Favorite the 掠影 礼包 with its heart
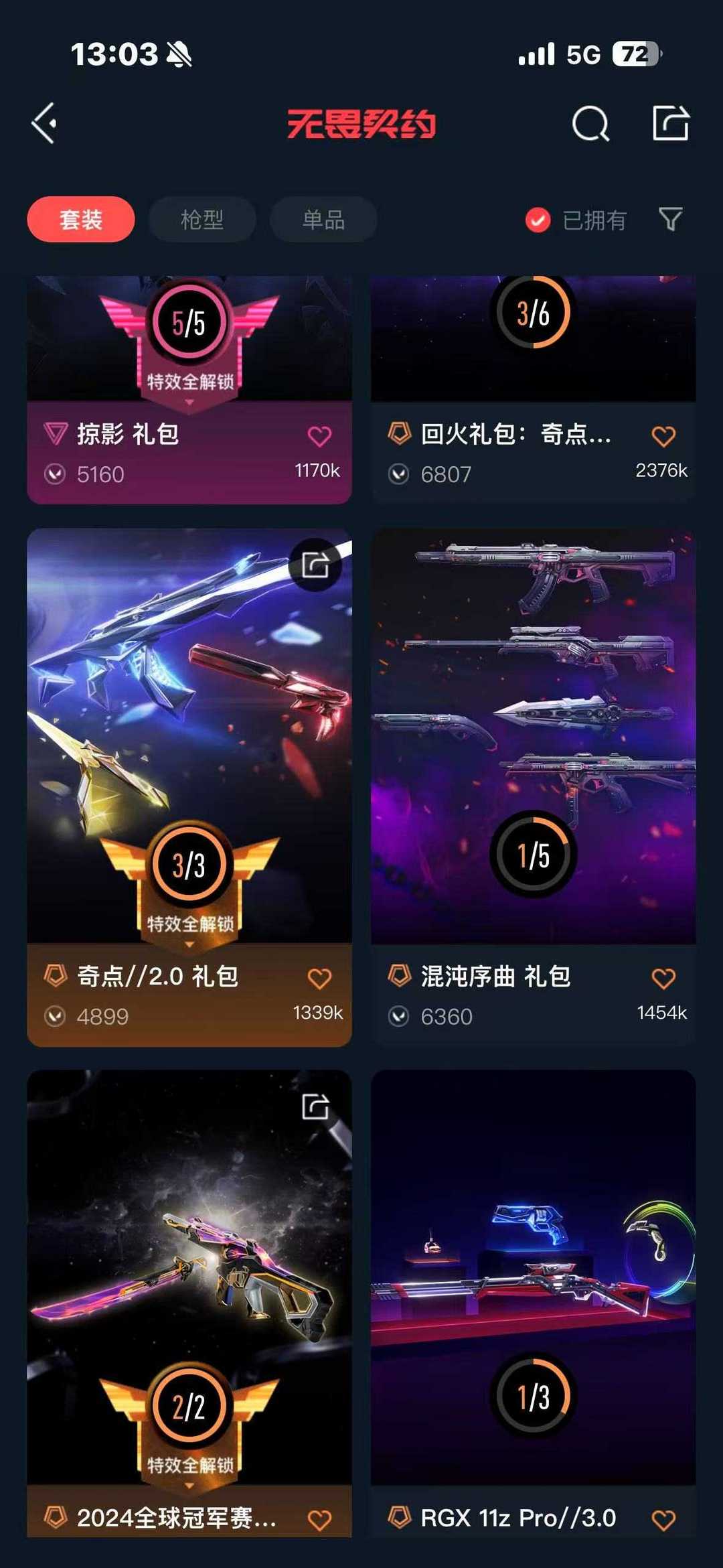This screenshot has width=723, height=1568. click(319, 436)
